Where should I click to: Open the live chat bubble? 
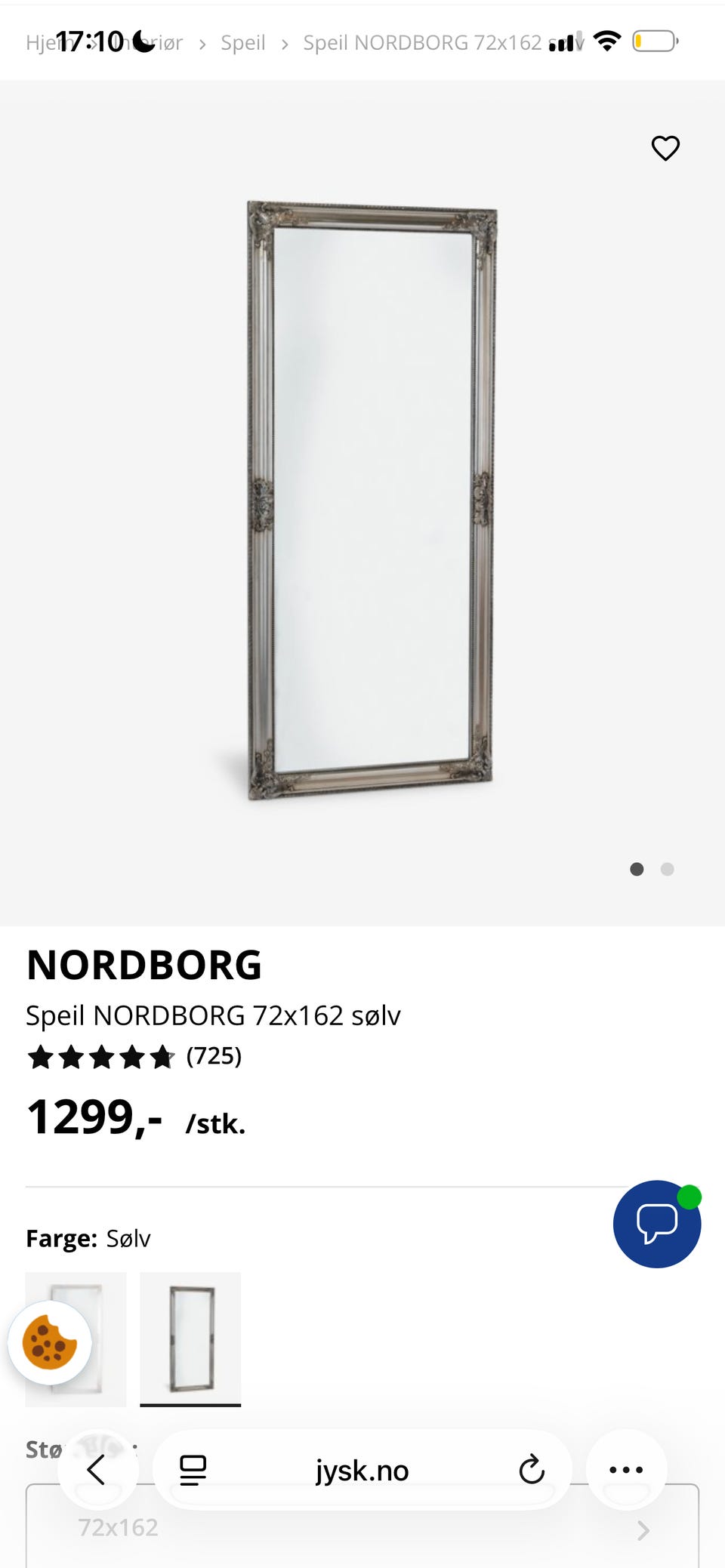(x=656, y=1225)
